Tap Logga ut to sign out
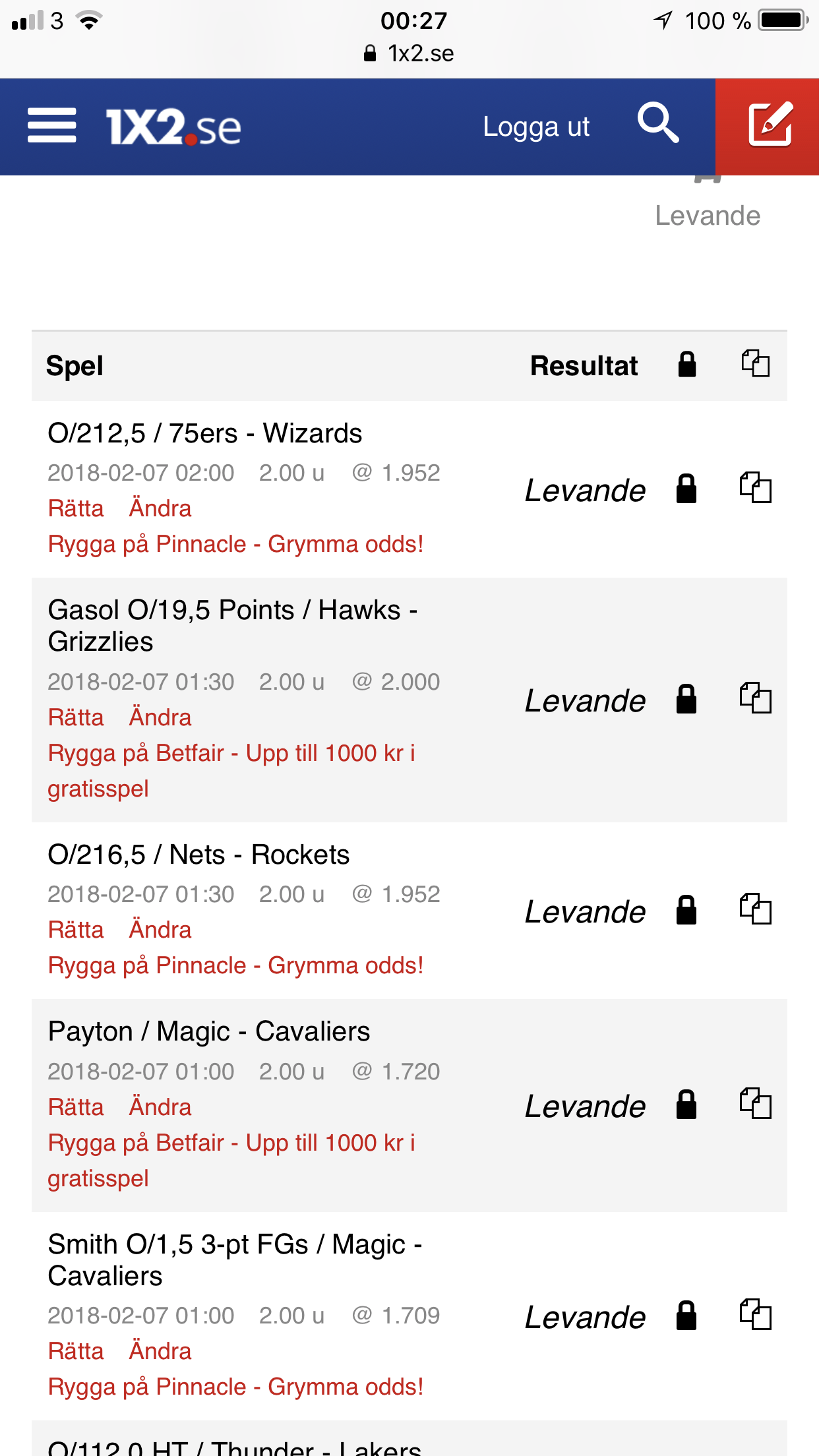This screenshot has height=1456, width=819. [536, 127]
